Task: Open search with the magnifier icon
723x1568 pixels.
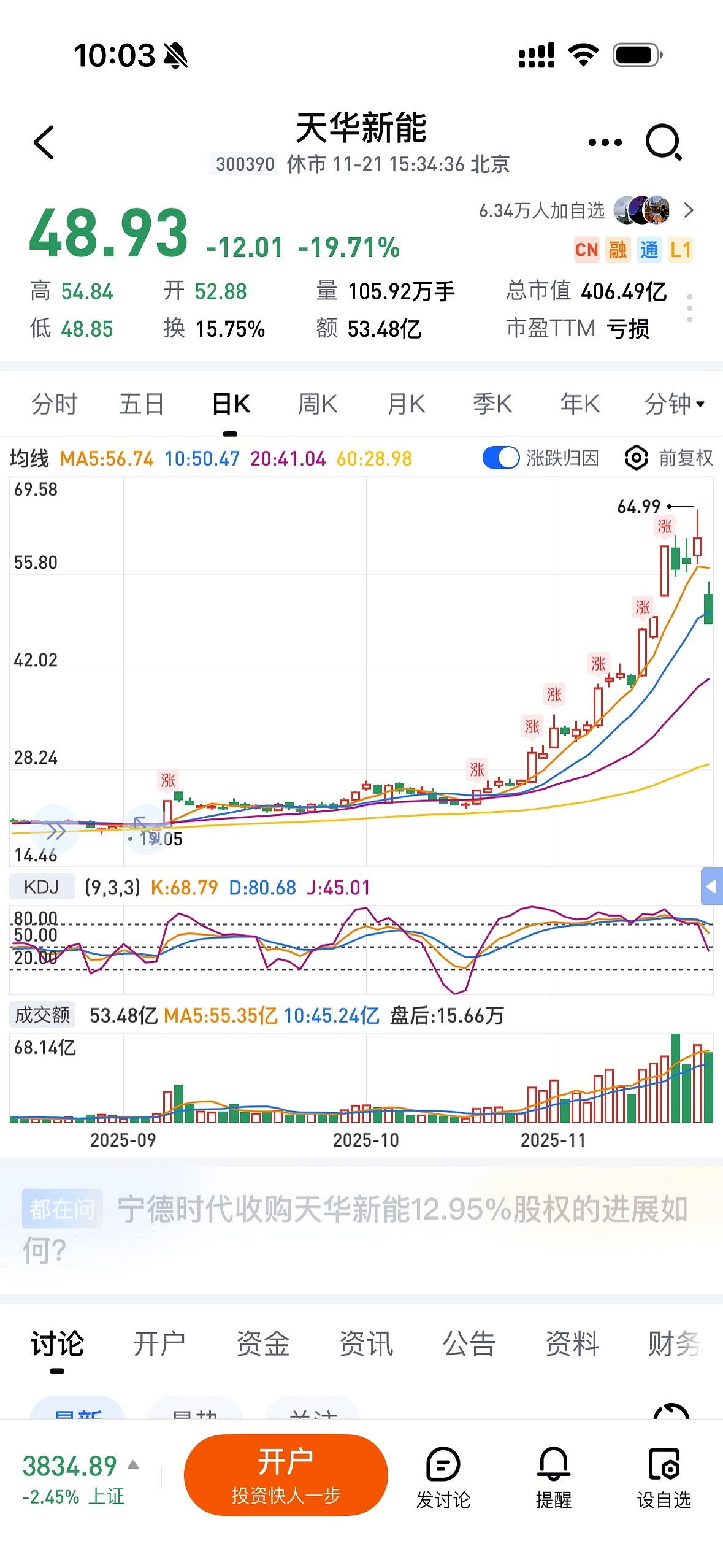Action: tap(665, 141)
